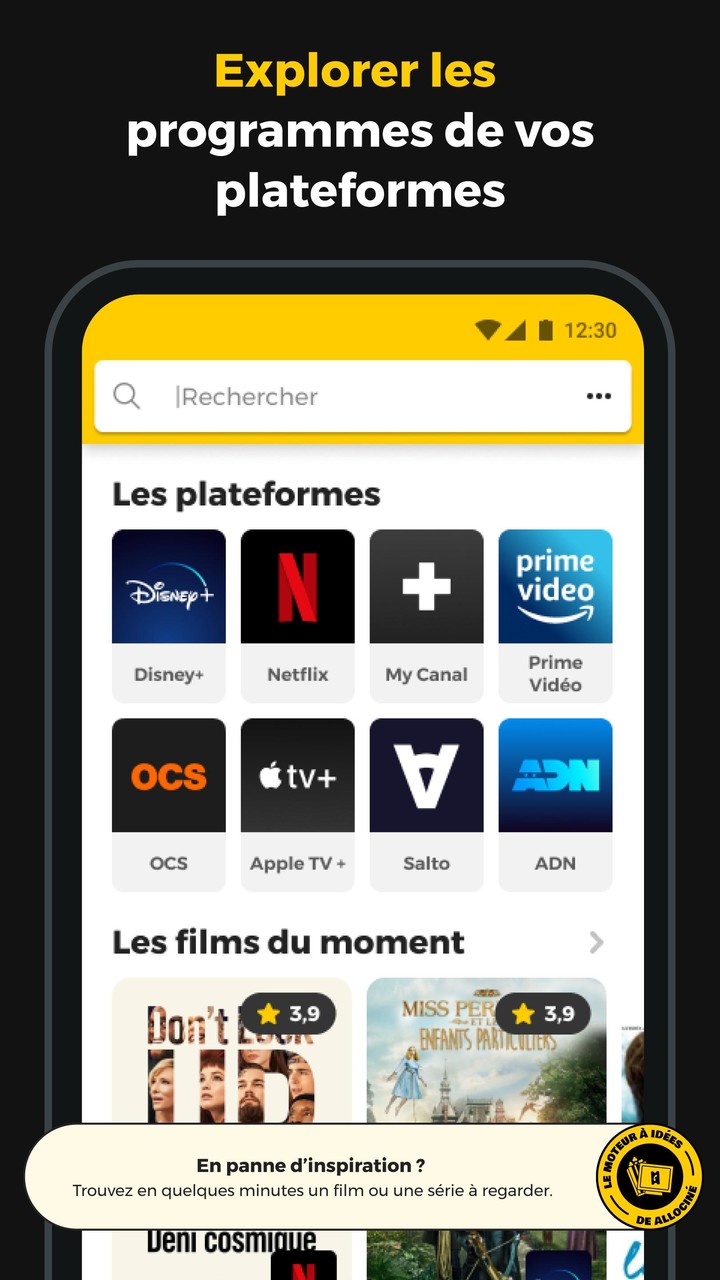720x1280 pixels.
Task: Select the Apple TV+ icon
Action: (297, 773)
